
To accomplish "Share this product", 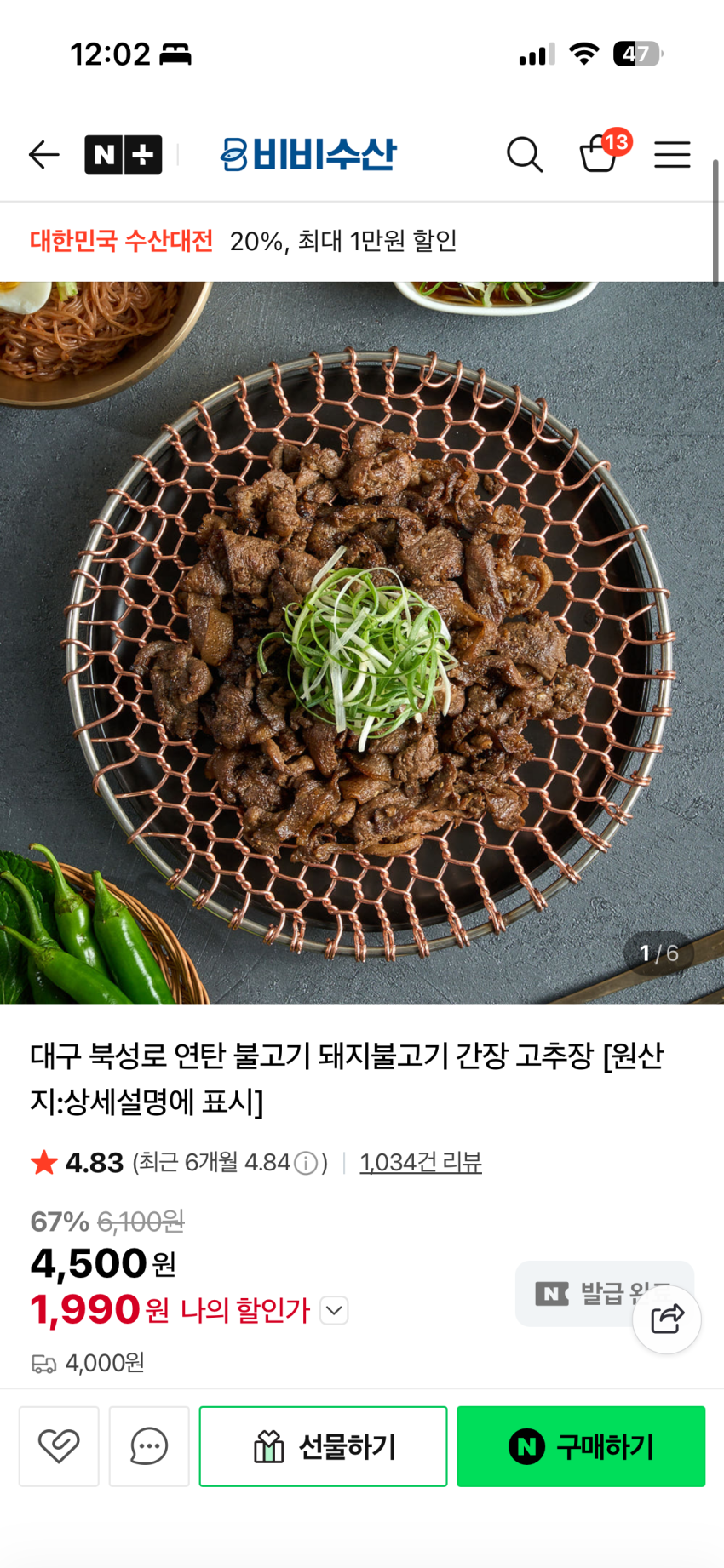I will pos(667,1319).
